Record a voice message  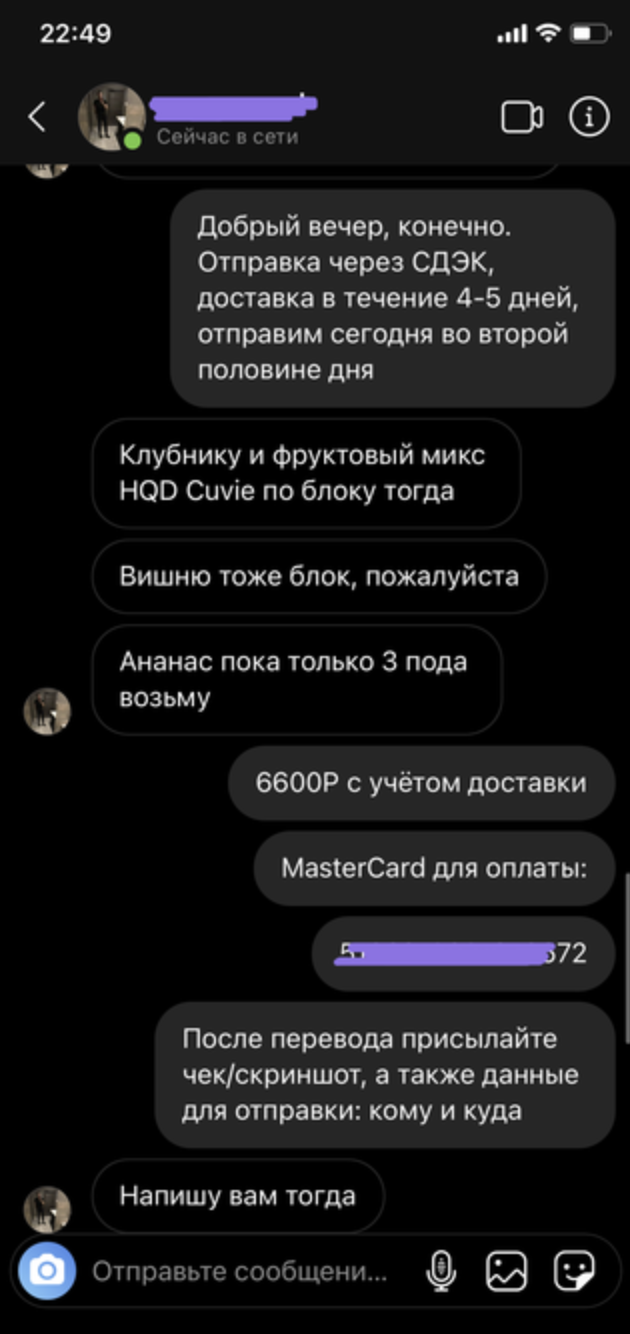coord(440,1272)
